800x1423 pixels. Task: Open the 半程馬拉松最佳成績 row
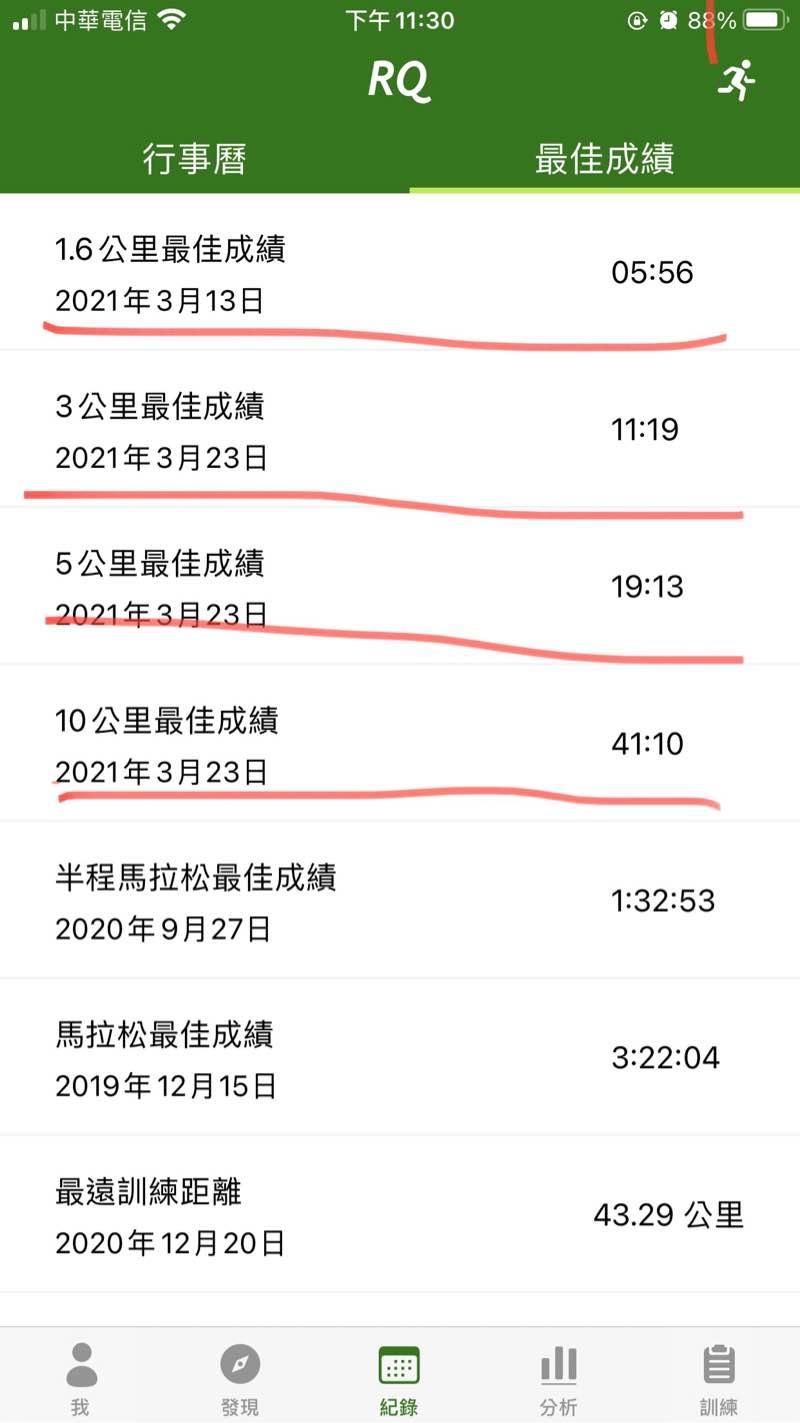click(400, 901)
